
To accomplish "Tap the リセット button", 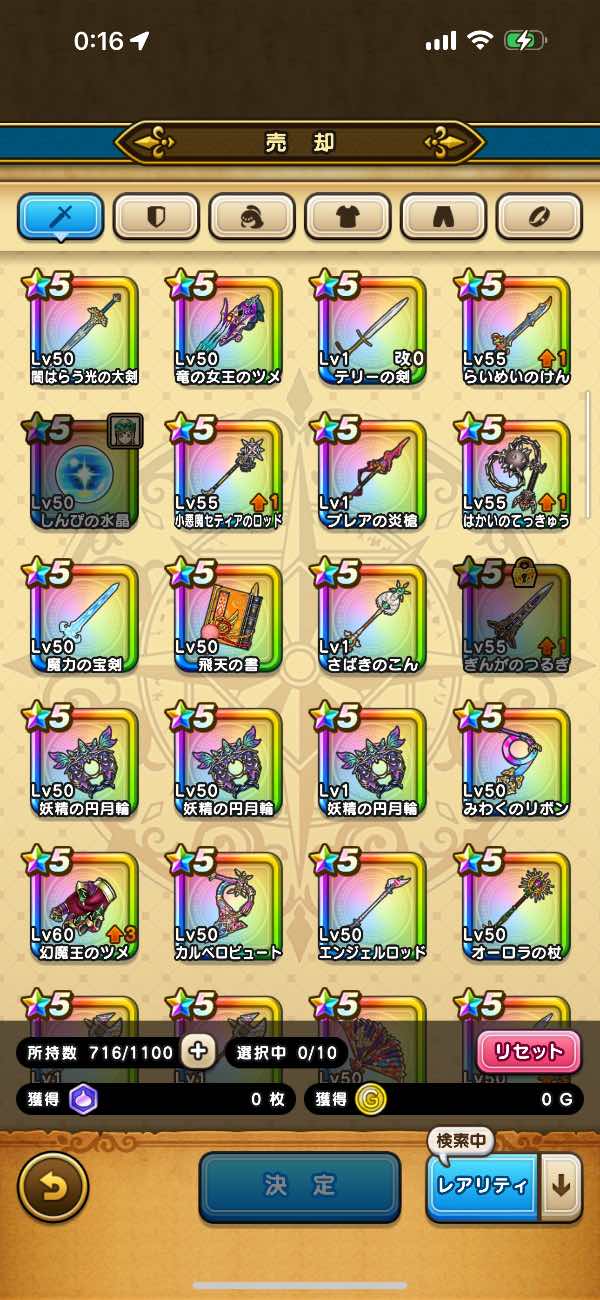I will coord(528,1051).
